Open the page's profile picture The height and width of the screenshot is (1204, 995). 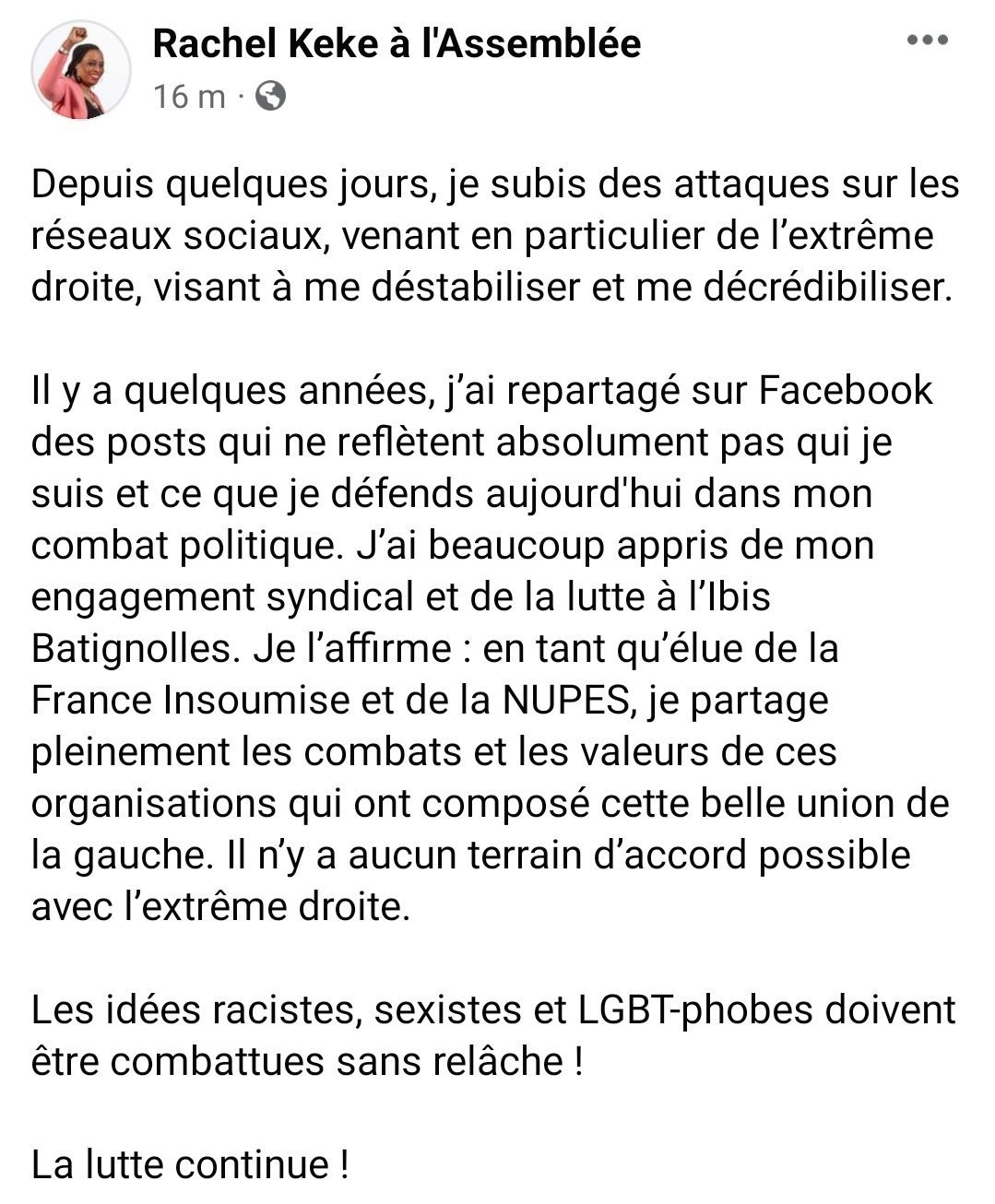tap(80, 69)
